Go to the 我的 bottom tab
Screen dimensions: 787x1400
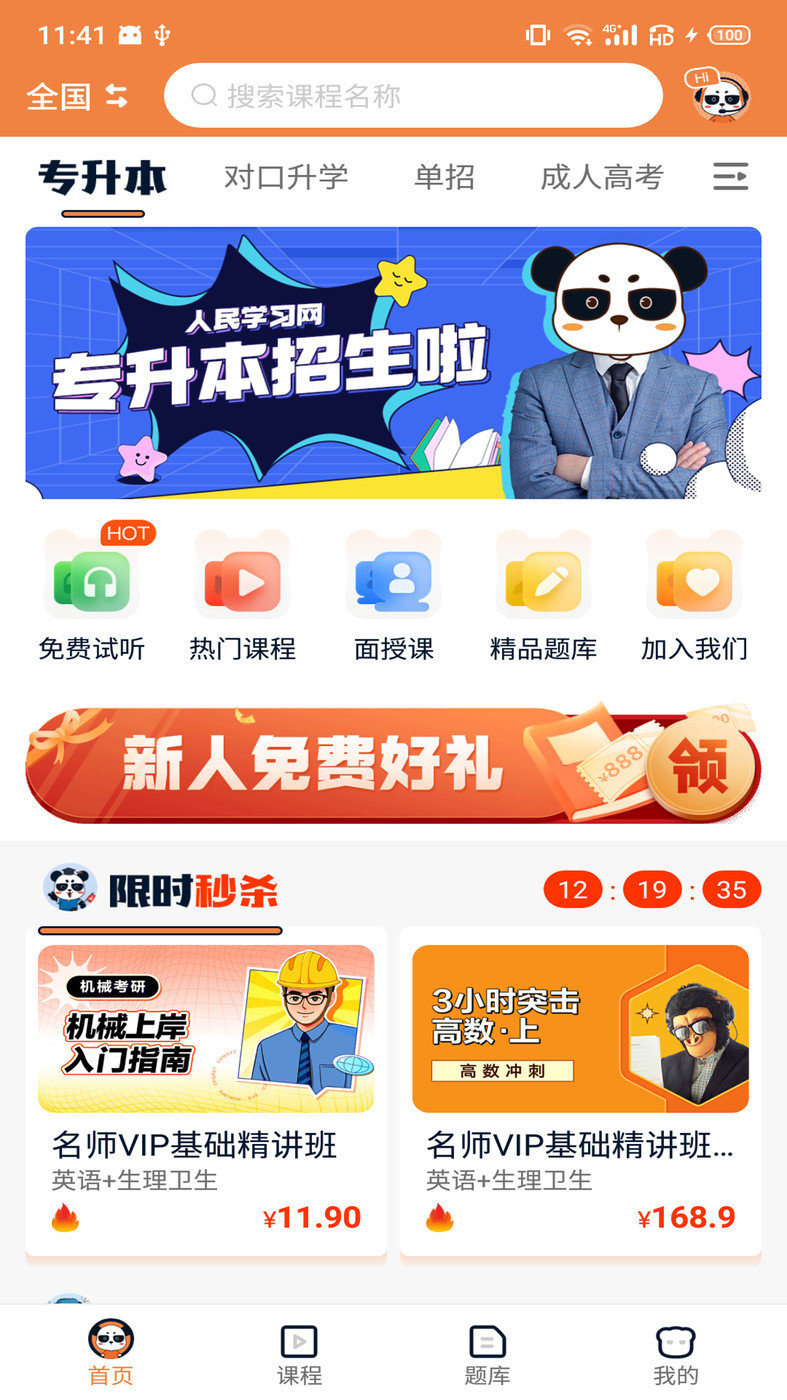click(x=675, y=1354)
